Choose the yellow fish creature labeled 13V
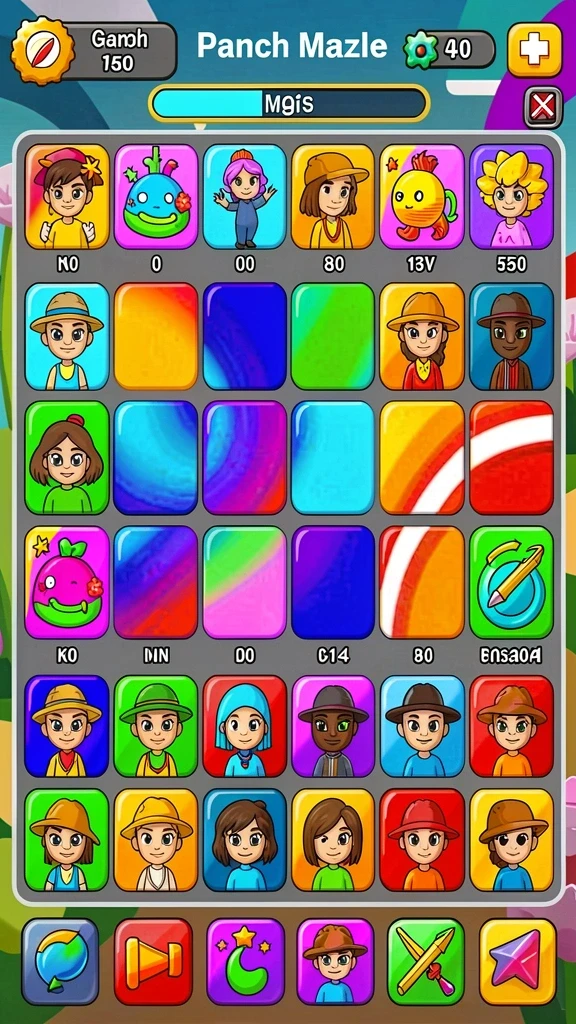The image size is (576, 1024). (x=422, y=197)
